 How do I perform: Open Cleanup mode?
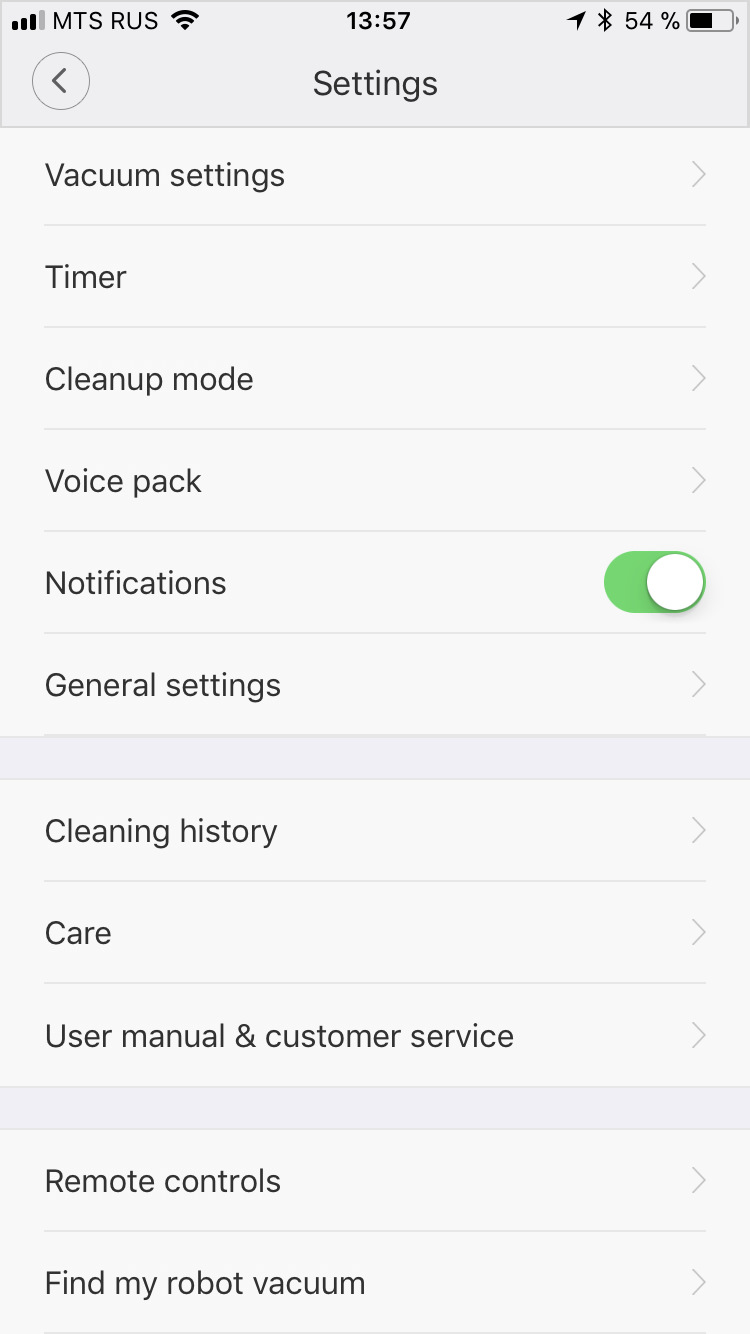click(375, 379)
